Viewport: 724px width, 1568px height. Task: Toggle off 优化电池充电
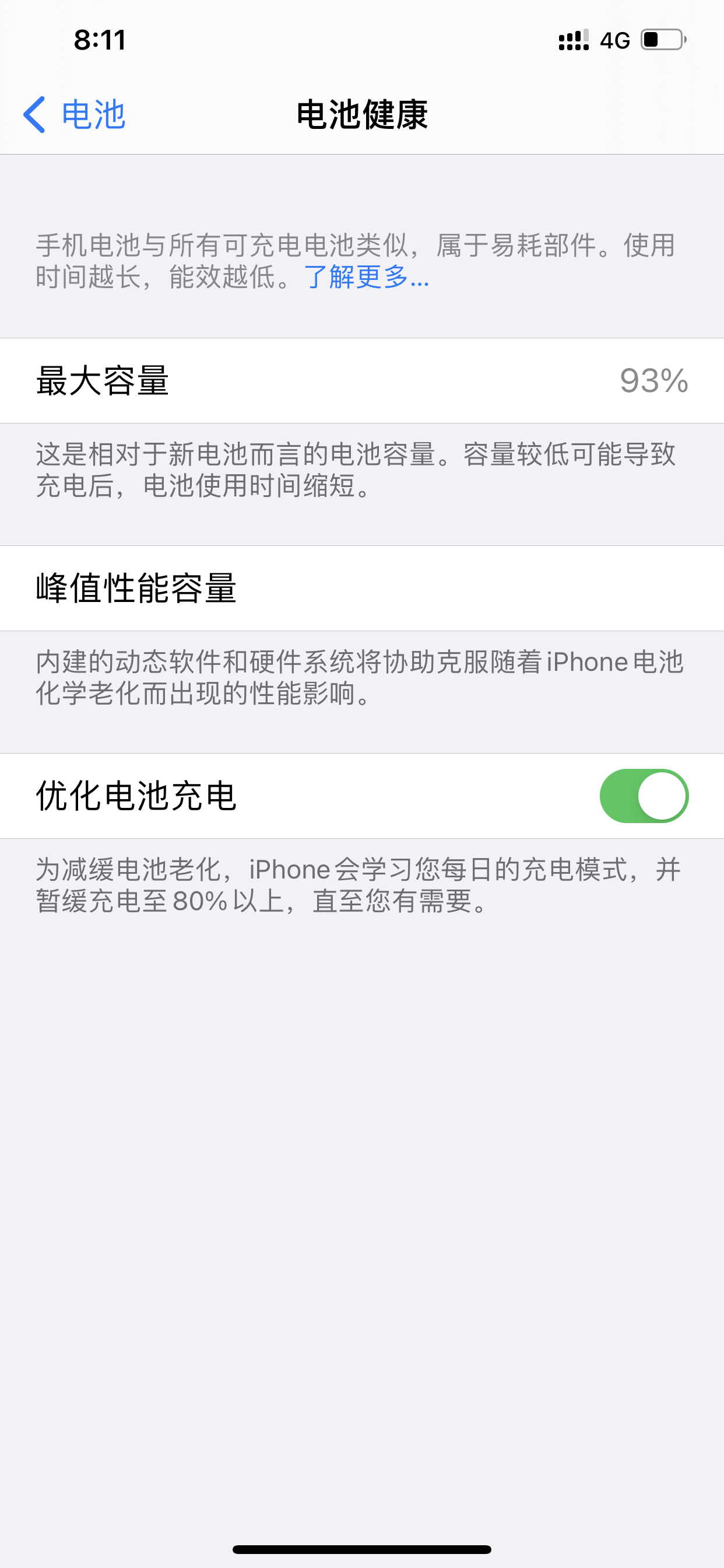click(x=643, y=796)
